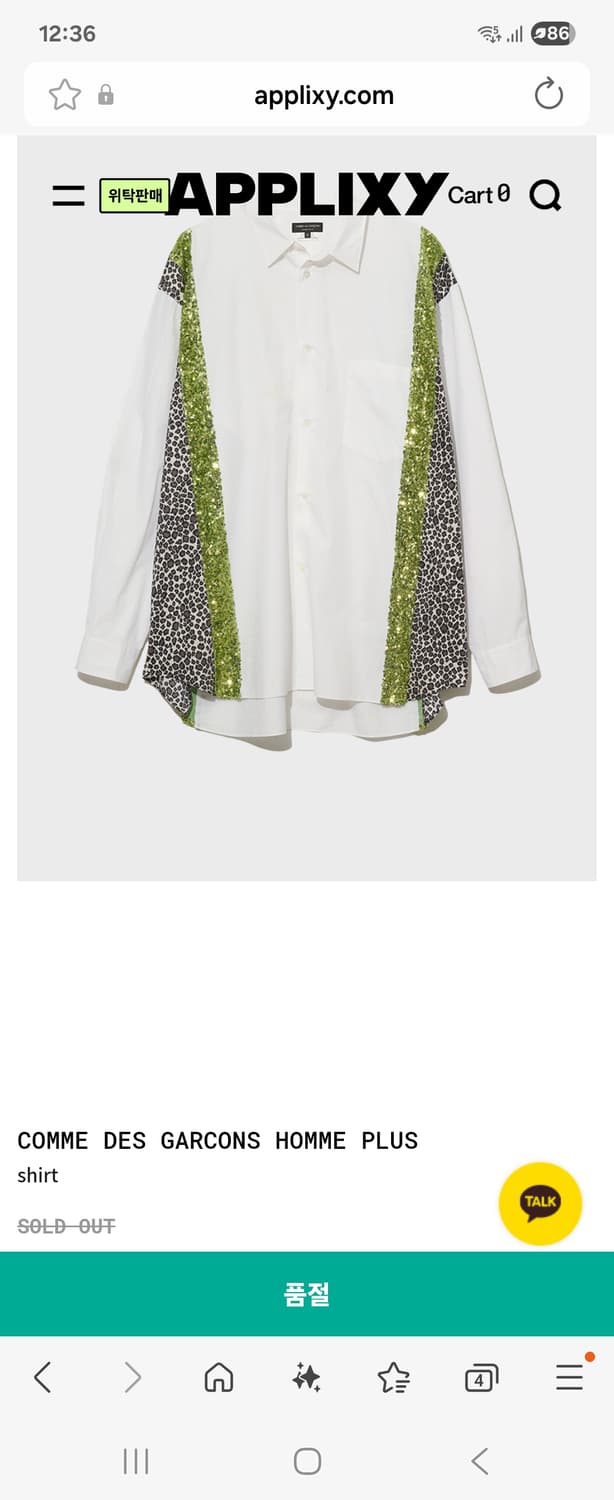Open the browser home page
The height and width of the screenshot is (1500, 614).
point(218,1378)
